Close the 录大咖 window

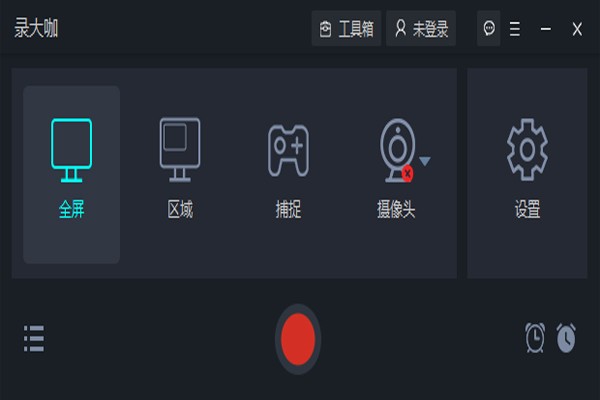577,29
